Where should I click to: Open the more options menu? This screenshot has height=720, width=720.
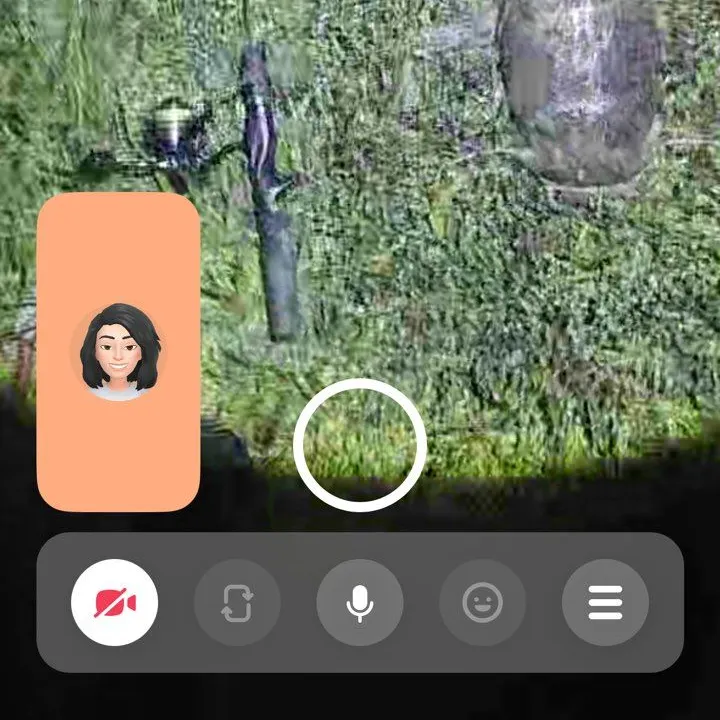click(605, 602)
